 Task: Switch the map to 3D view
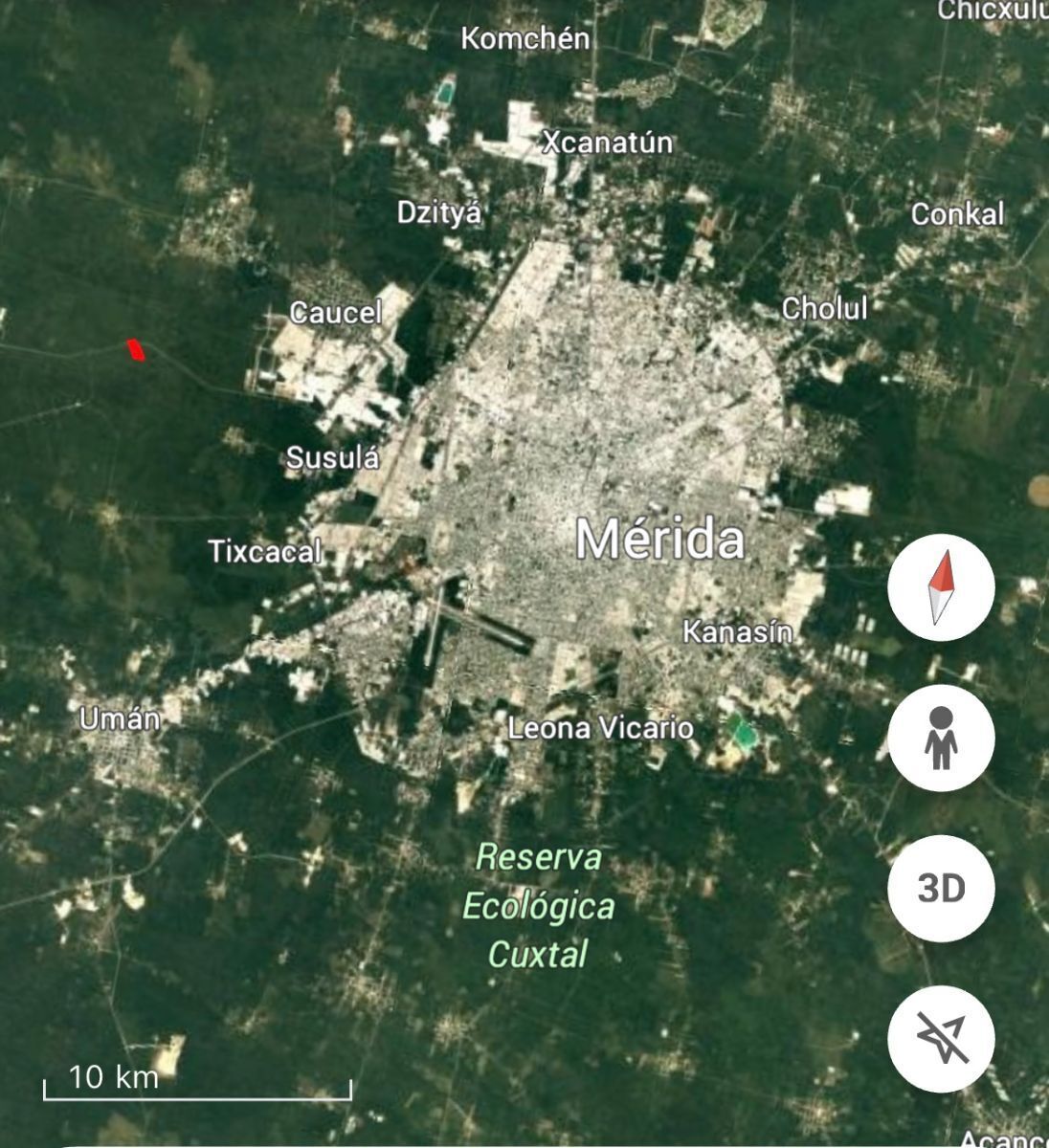point(941,889)
